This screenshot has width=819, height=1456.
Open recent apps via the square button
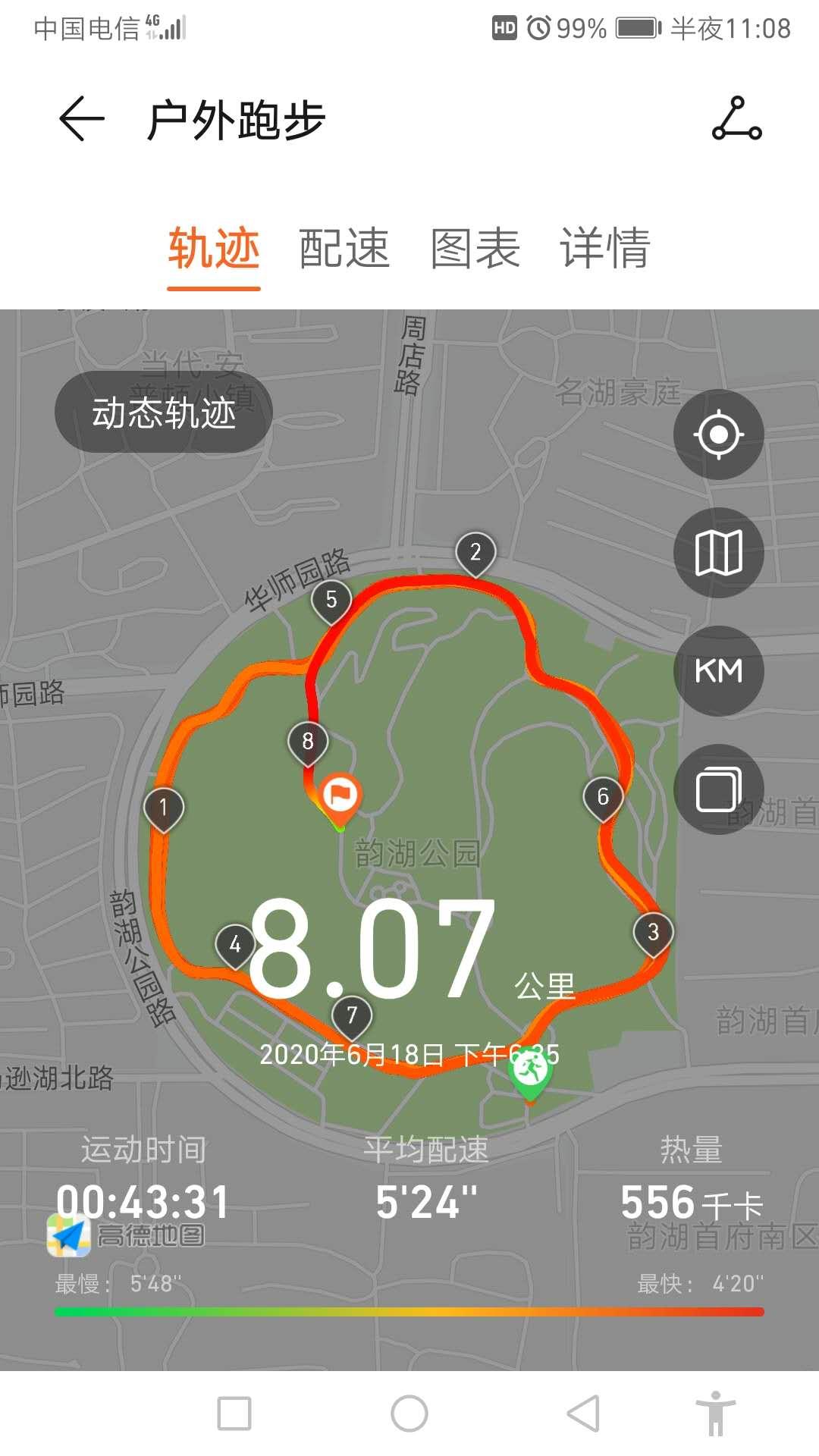click(234, 1414)
